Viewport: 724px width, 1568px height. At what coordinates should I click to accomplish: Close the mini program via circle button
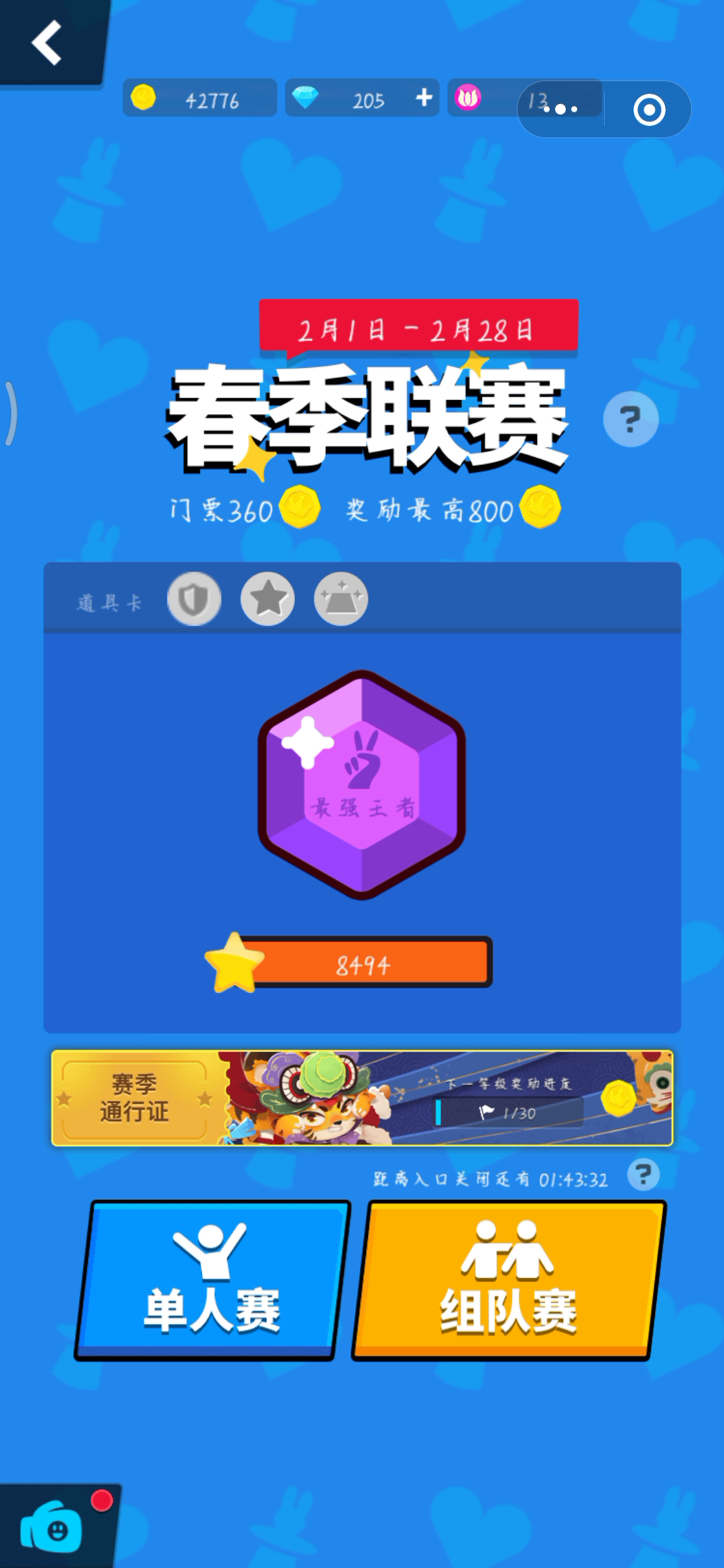click(649, 109)
